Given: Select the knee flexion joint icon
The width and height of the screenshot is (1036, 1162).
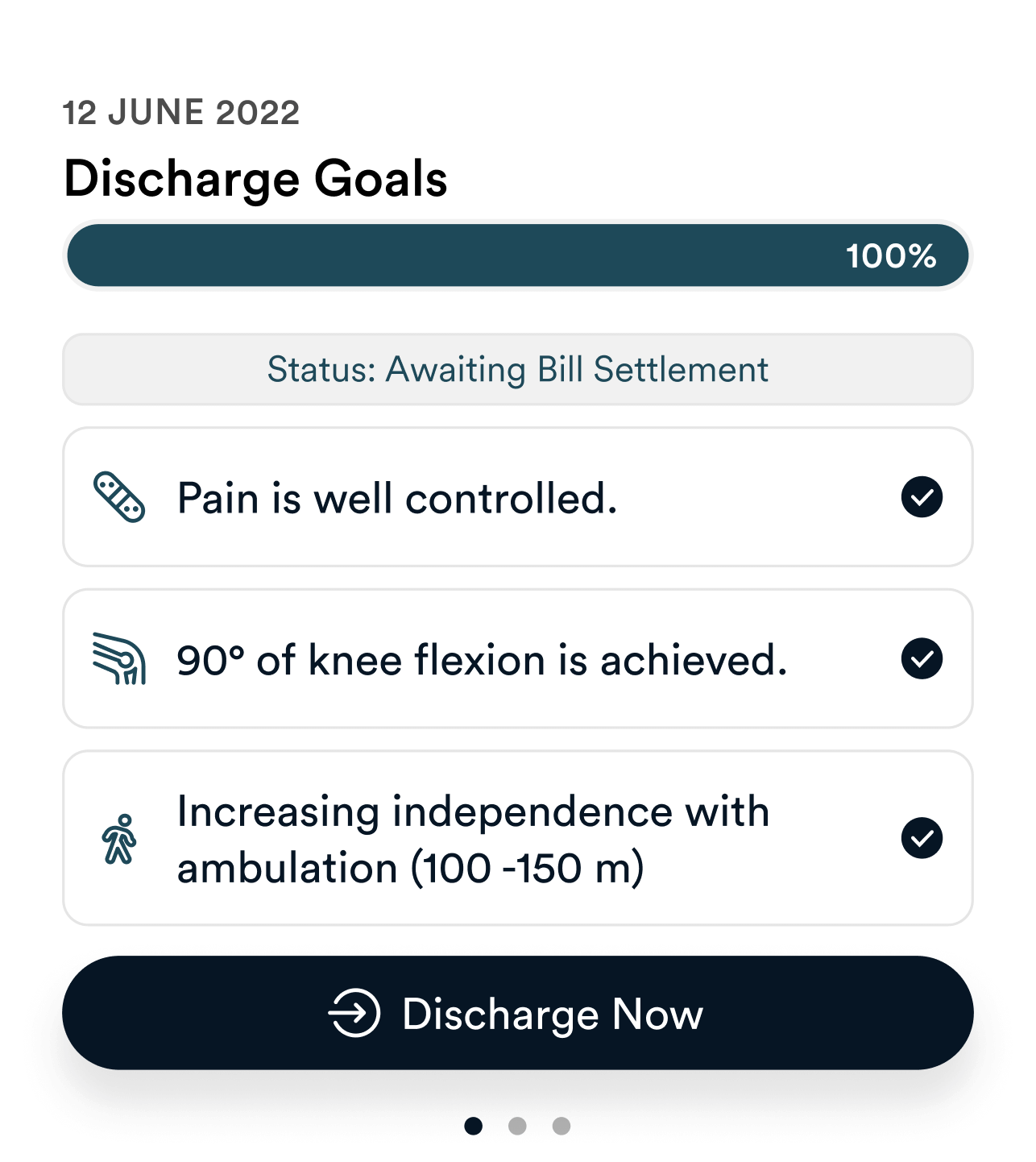Looking at the screenshot, I should pos(119,659).
